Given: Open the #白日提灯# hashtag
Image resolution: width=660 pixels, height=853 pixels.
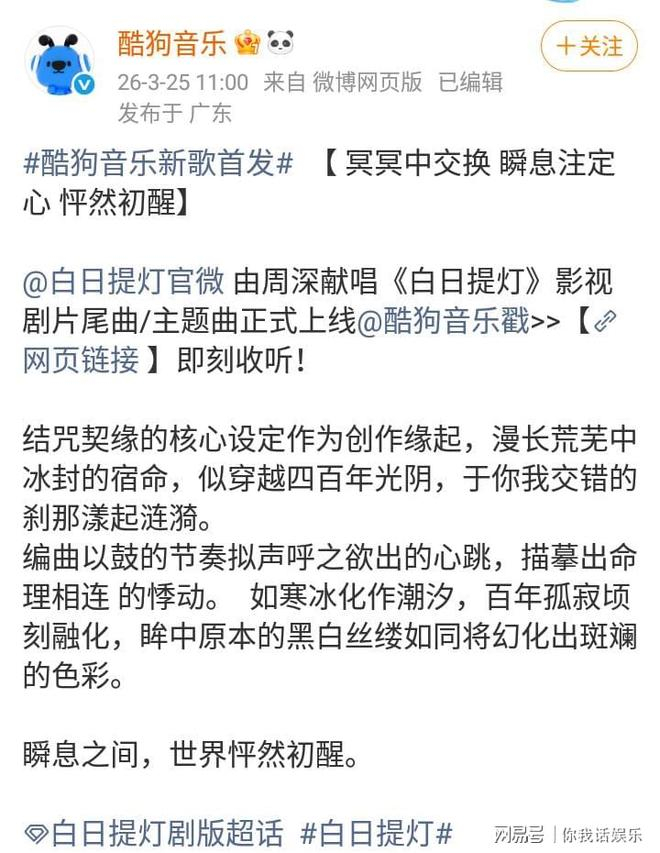Looking at the screenshot, I should tap(377, 832).
